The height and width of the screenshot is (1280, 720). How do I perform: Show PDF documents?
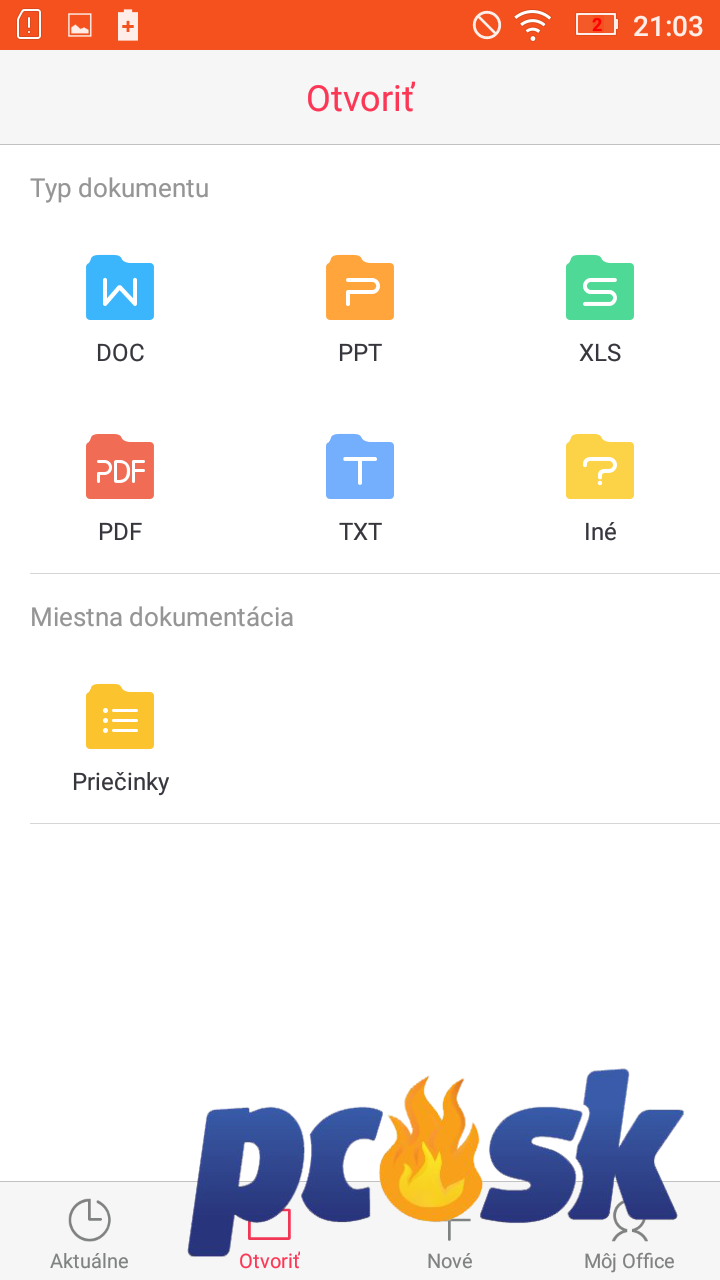(x=120, y=487)
